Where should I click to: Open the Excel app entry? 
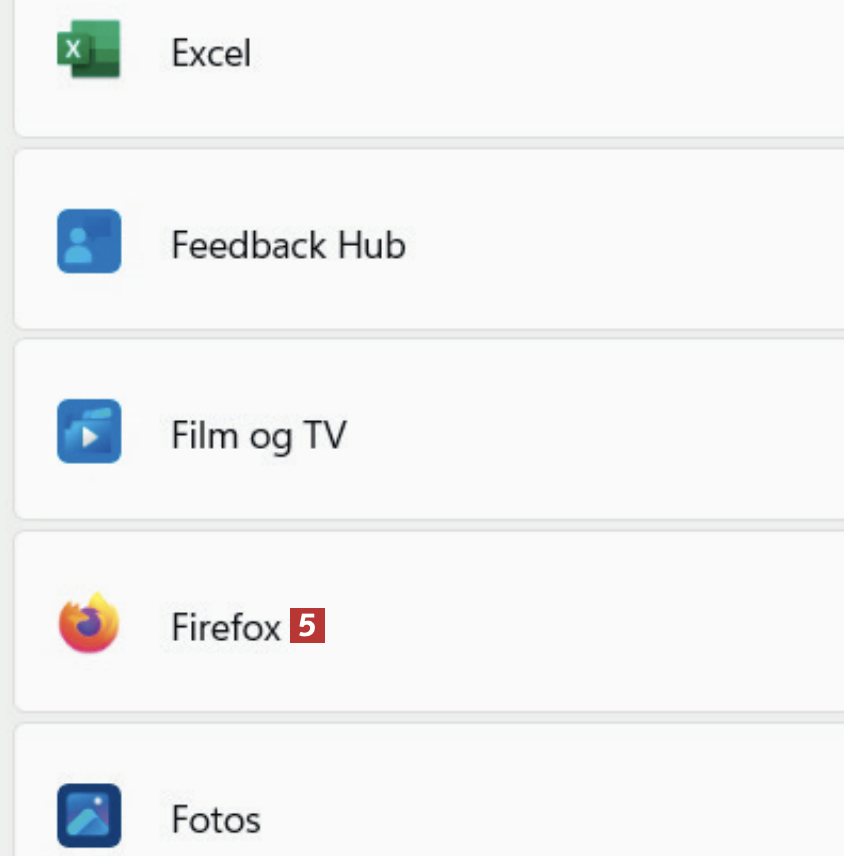click(x=211, y=53)
